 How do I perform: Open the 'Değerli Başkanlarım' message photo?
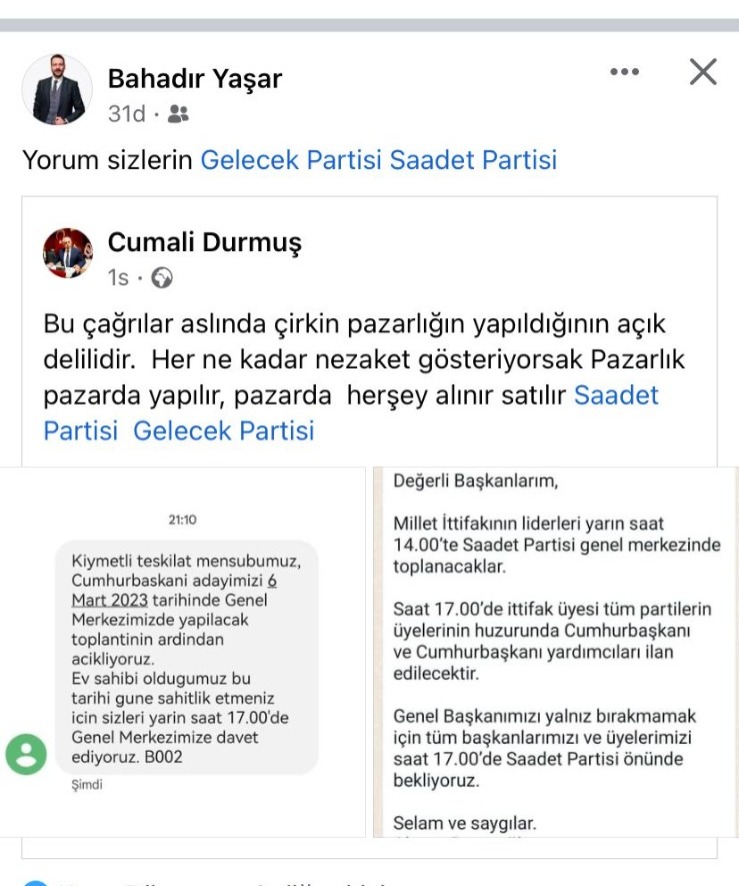point(553,650)
